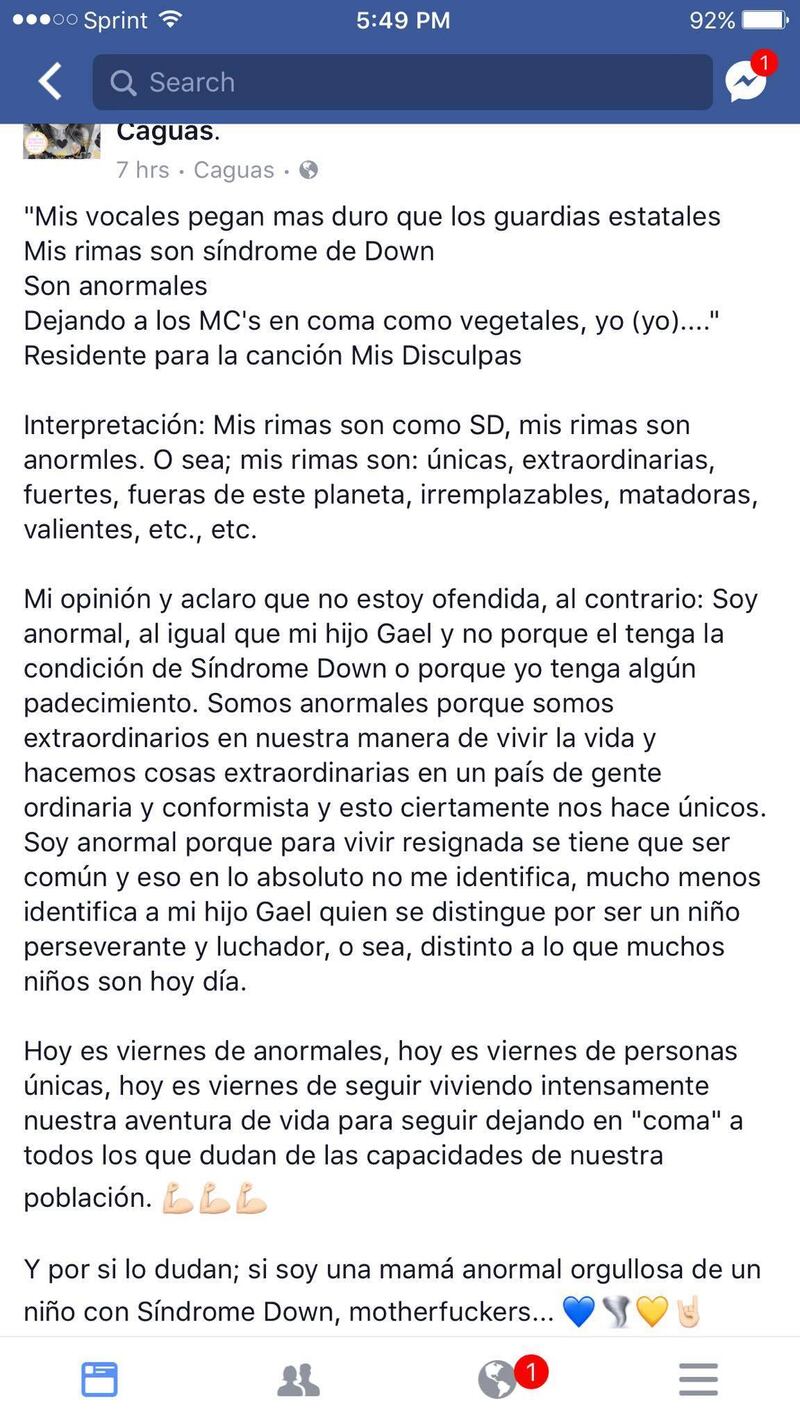Open the Caguas location link
Viewport: 800px width, 1422px height.
pos(233,170)
